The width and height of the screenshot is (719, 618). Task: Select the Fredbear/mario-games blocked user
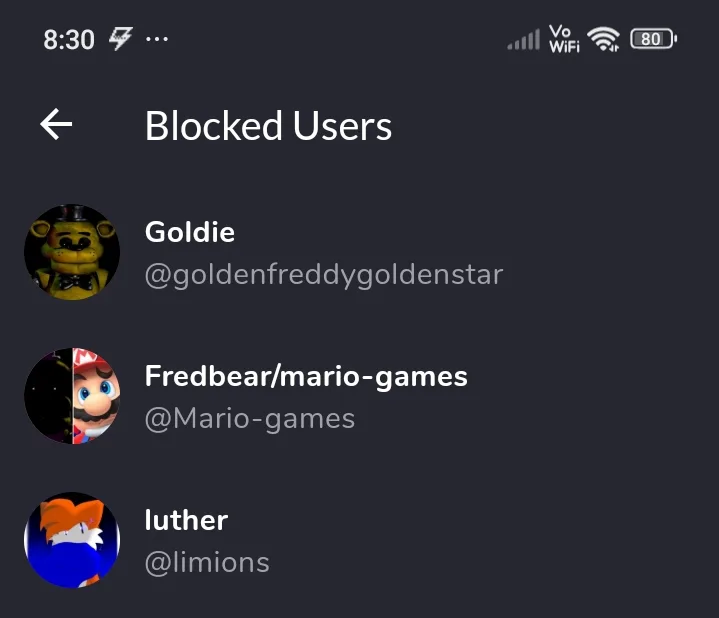[305, 396]
